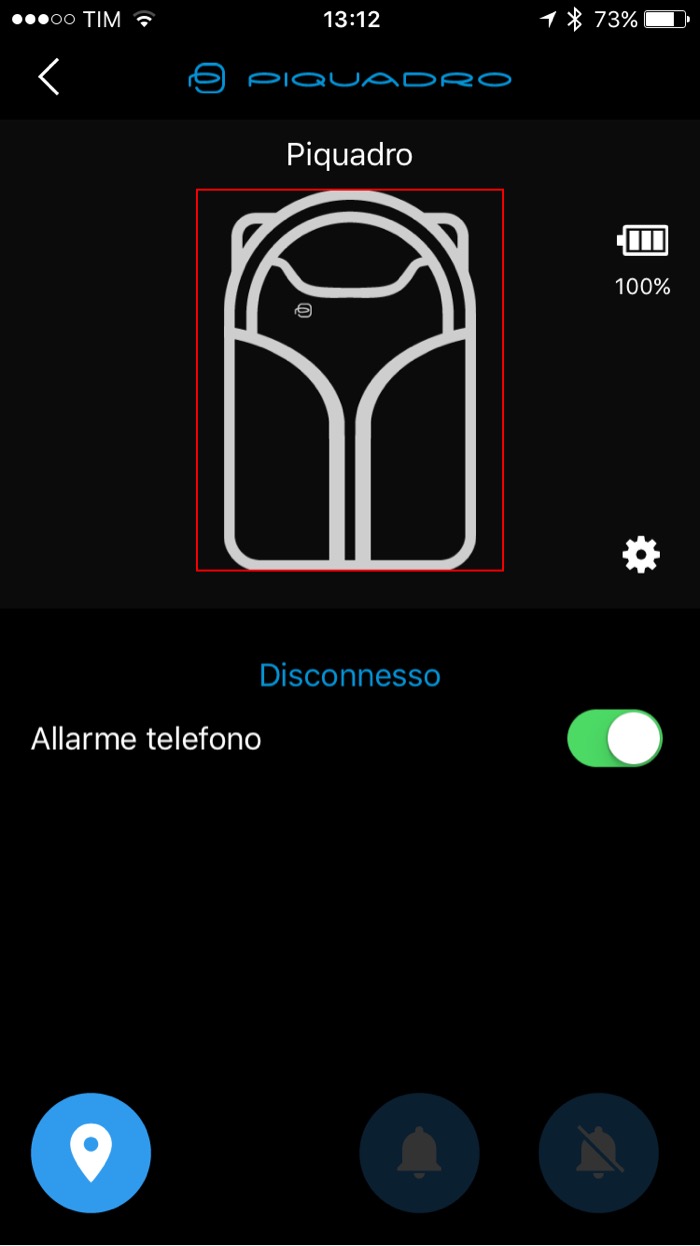Tap the blue location pin button
The height and width of the screenshot is (1246, 700).
coord(91,1153)
